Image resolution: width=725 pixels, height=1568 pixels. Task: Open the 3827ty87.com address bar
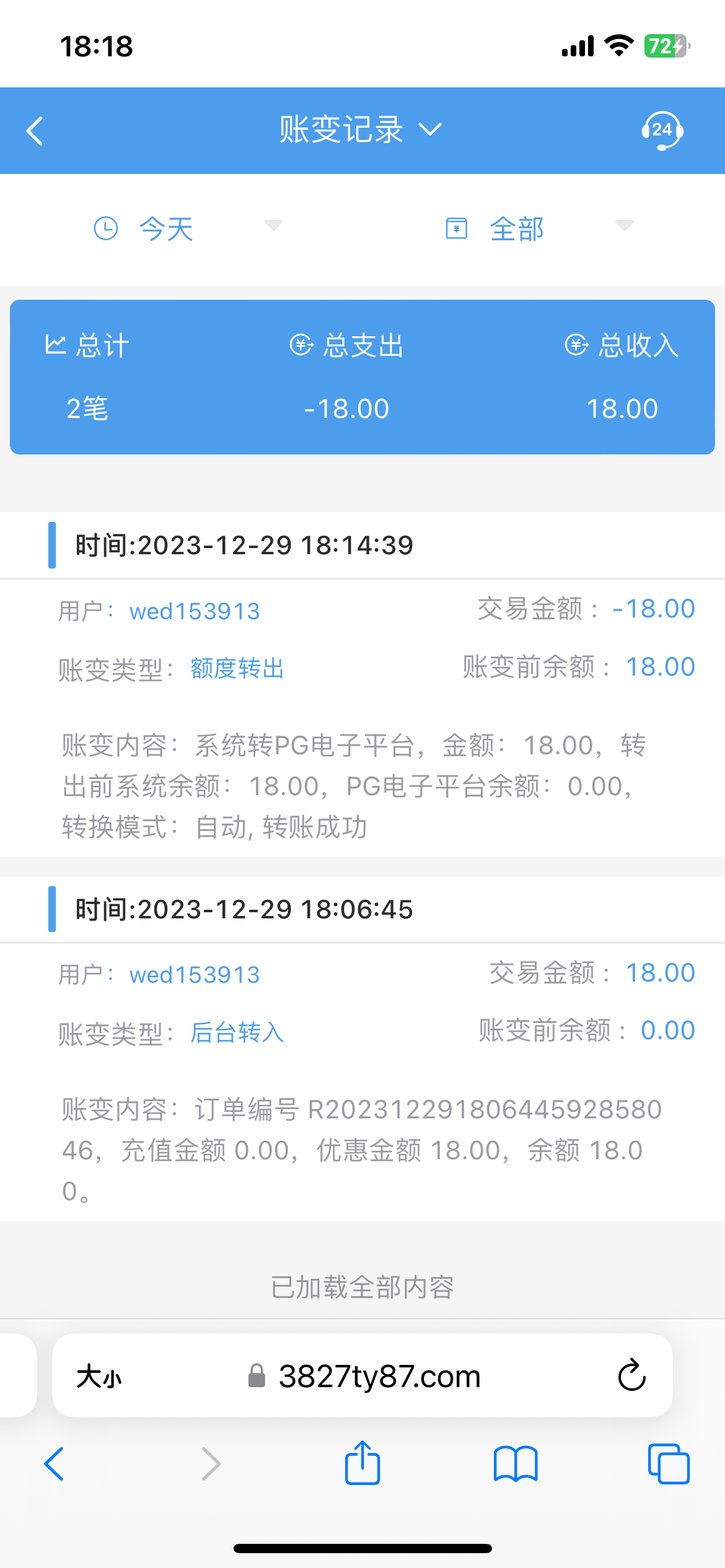tap(378, 1377)
